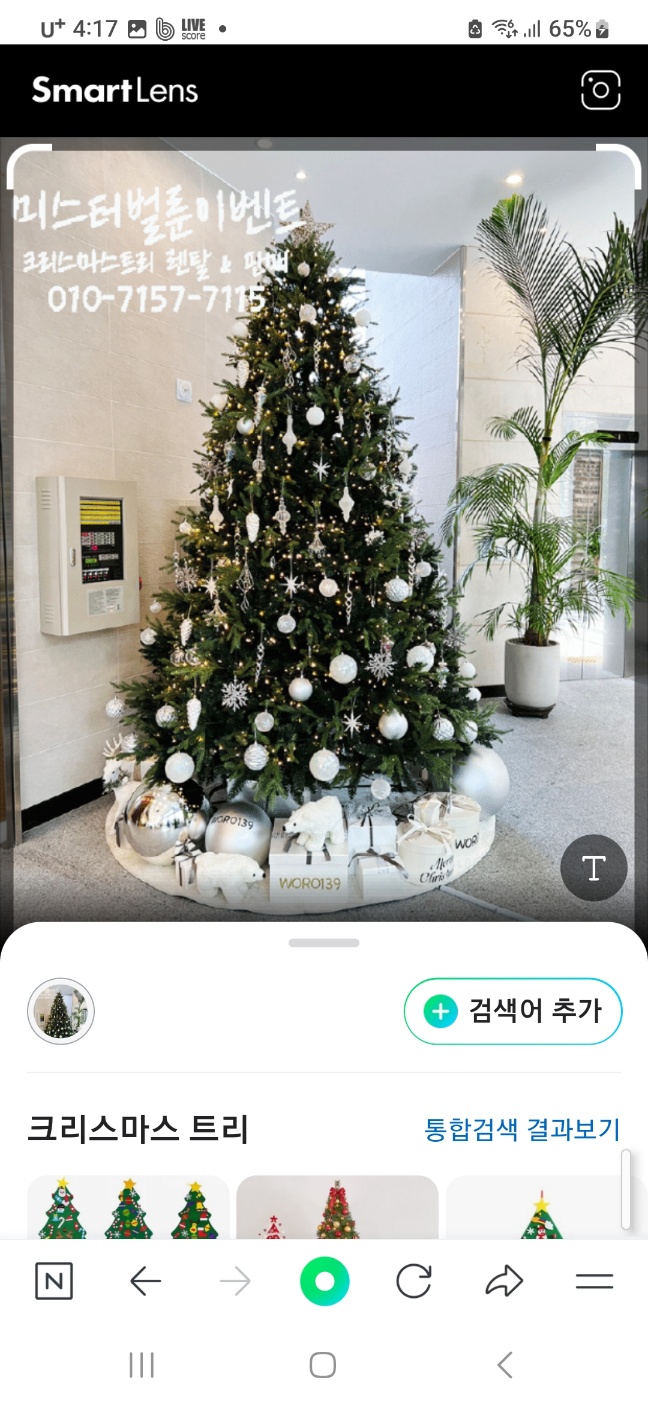Open 통합검색 결과보기 link
648x1404 pixels.
[522, 1130]
